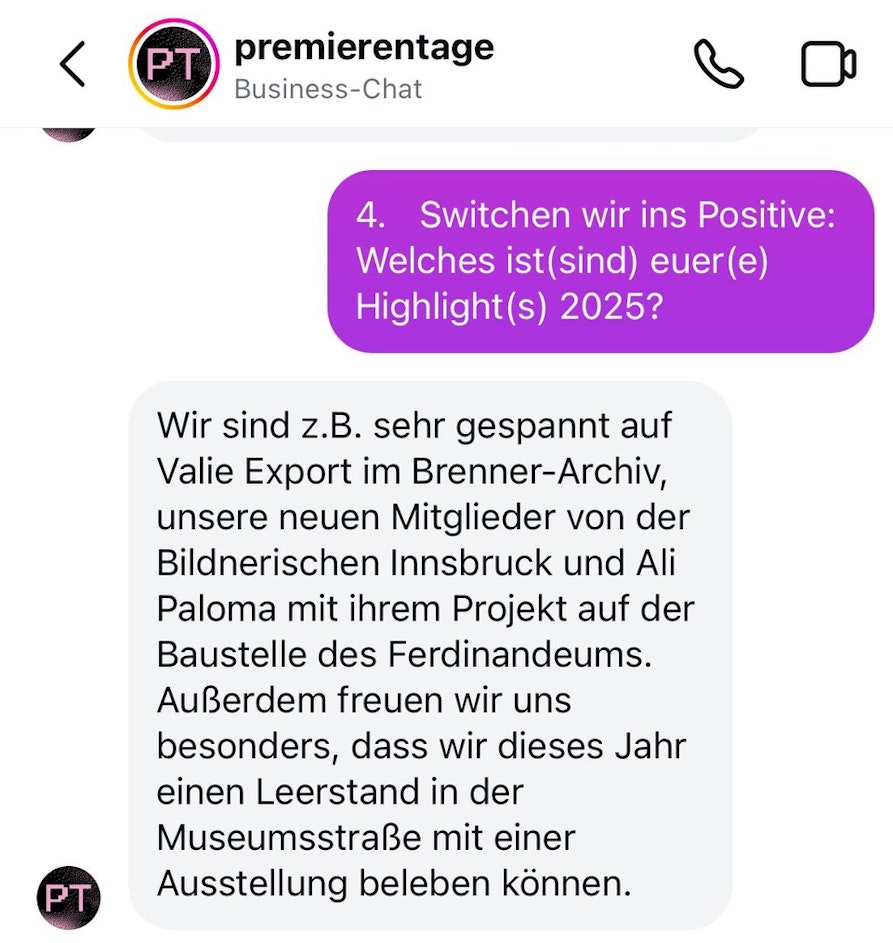893x943 pixels.
Task: Go back from the premierentage chat
Action: tap(73, 66)
